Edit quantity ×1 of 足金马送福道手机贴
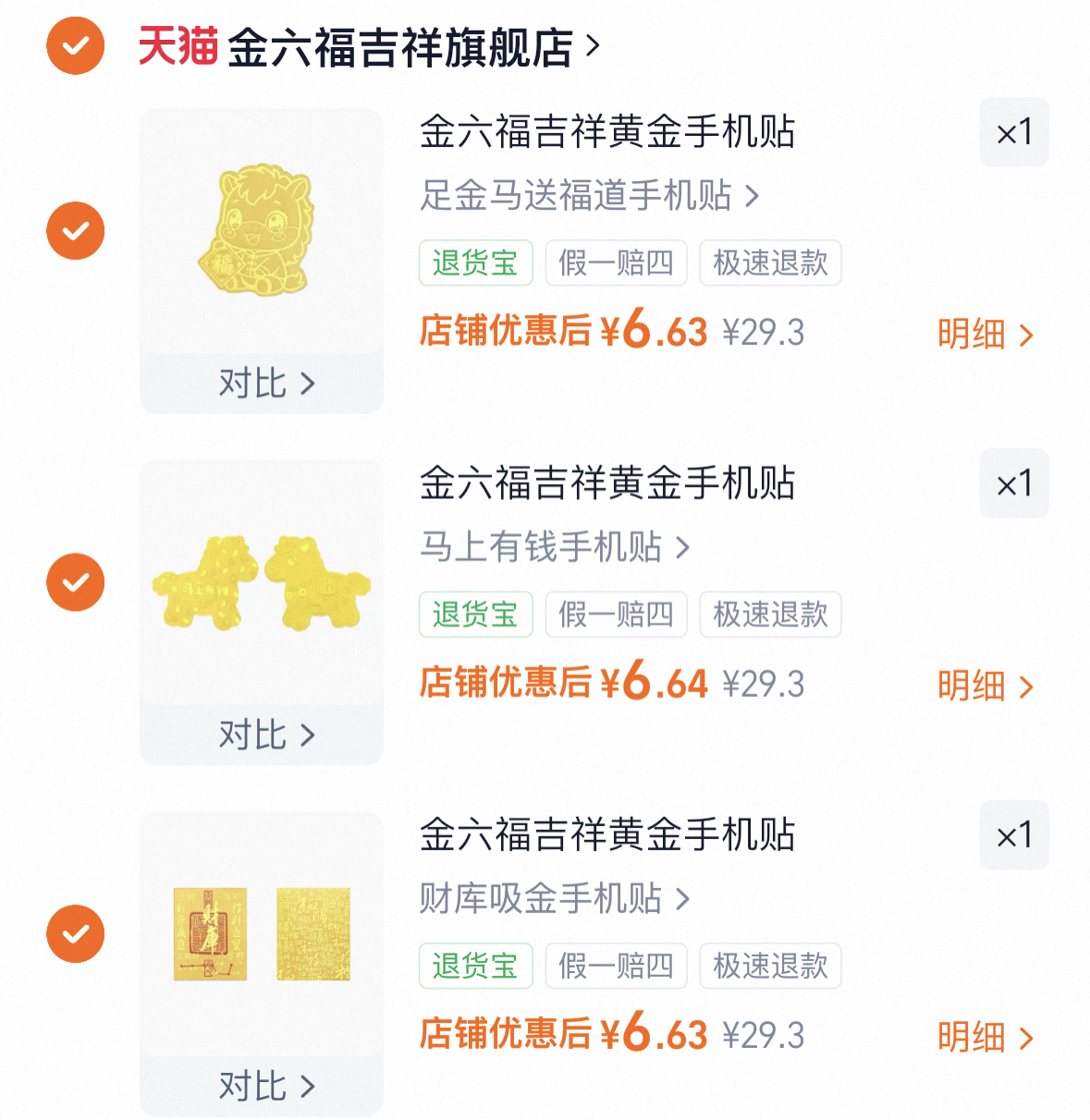 [1014, 132]
